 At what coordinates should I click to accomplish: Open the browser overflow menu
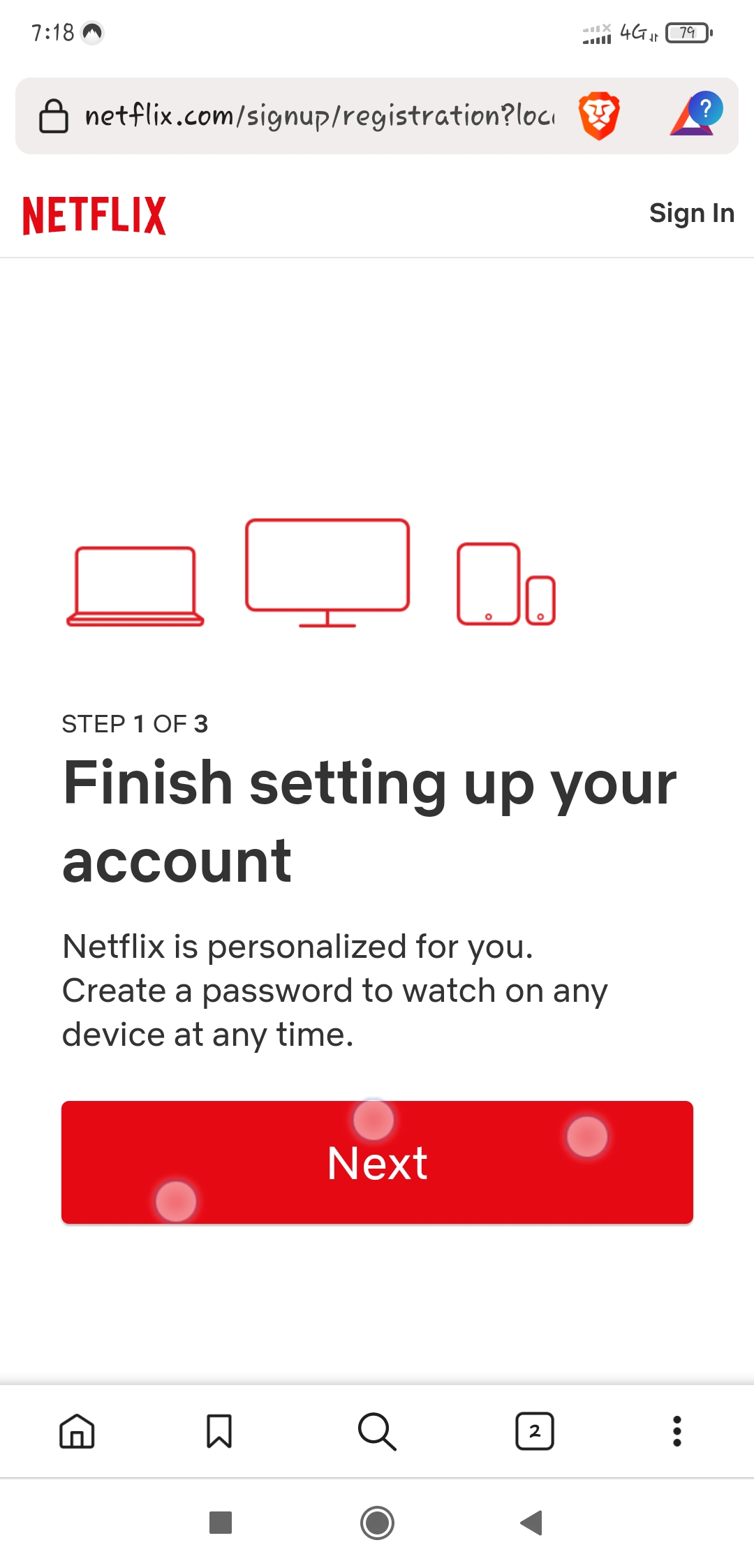(x=677, y=1431)
